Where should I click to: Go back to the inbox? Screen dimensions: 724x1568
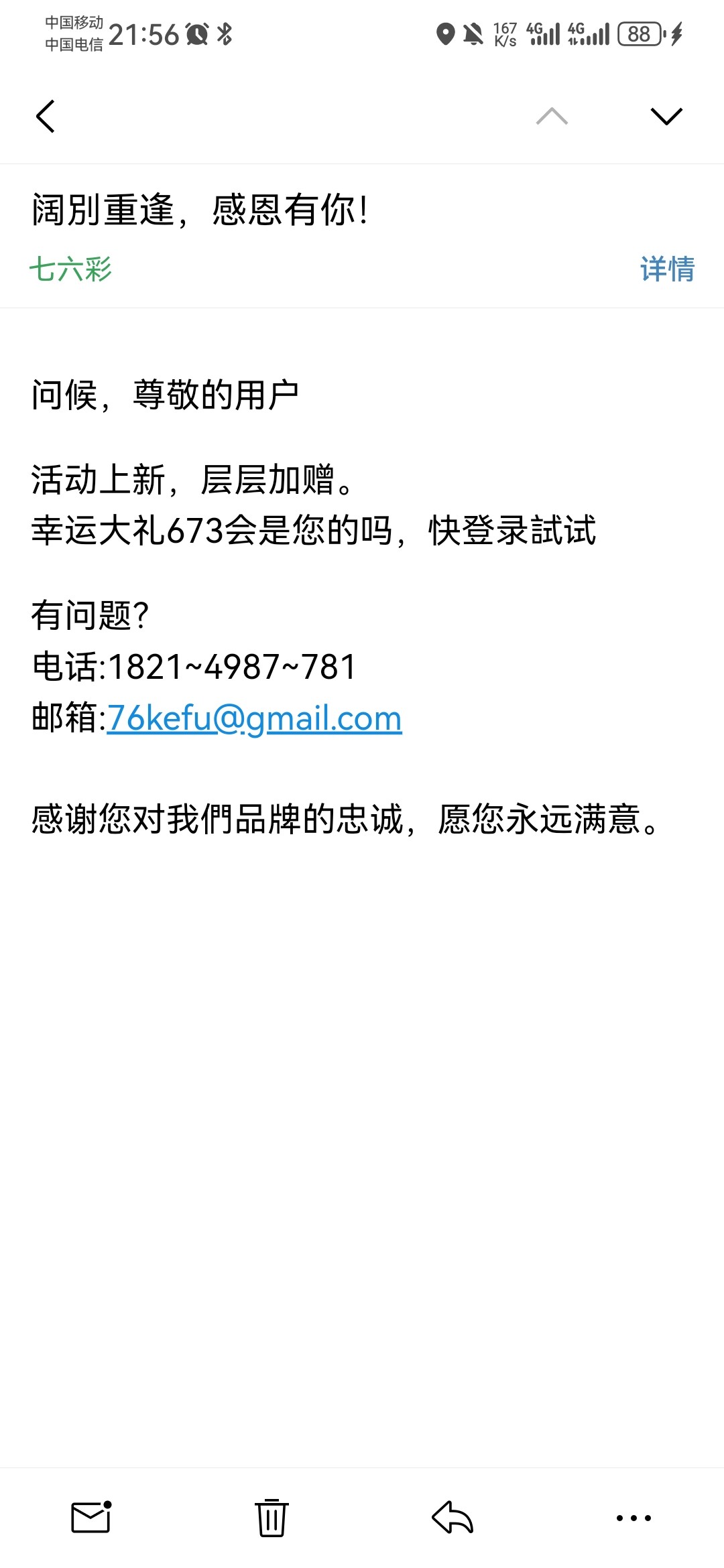45,117
